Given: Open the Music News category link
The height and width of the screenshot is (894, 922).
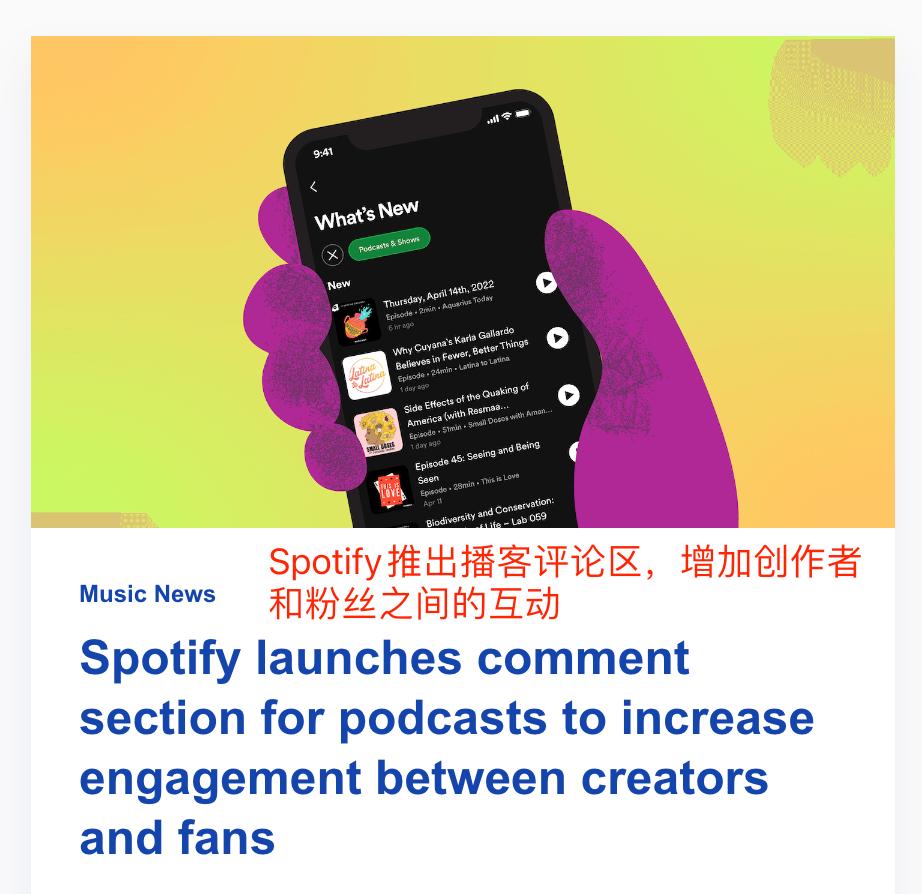Looking at the screenshot, I should (x=147, y=594).
